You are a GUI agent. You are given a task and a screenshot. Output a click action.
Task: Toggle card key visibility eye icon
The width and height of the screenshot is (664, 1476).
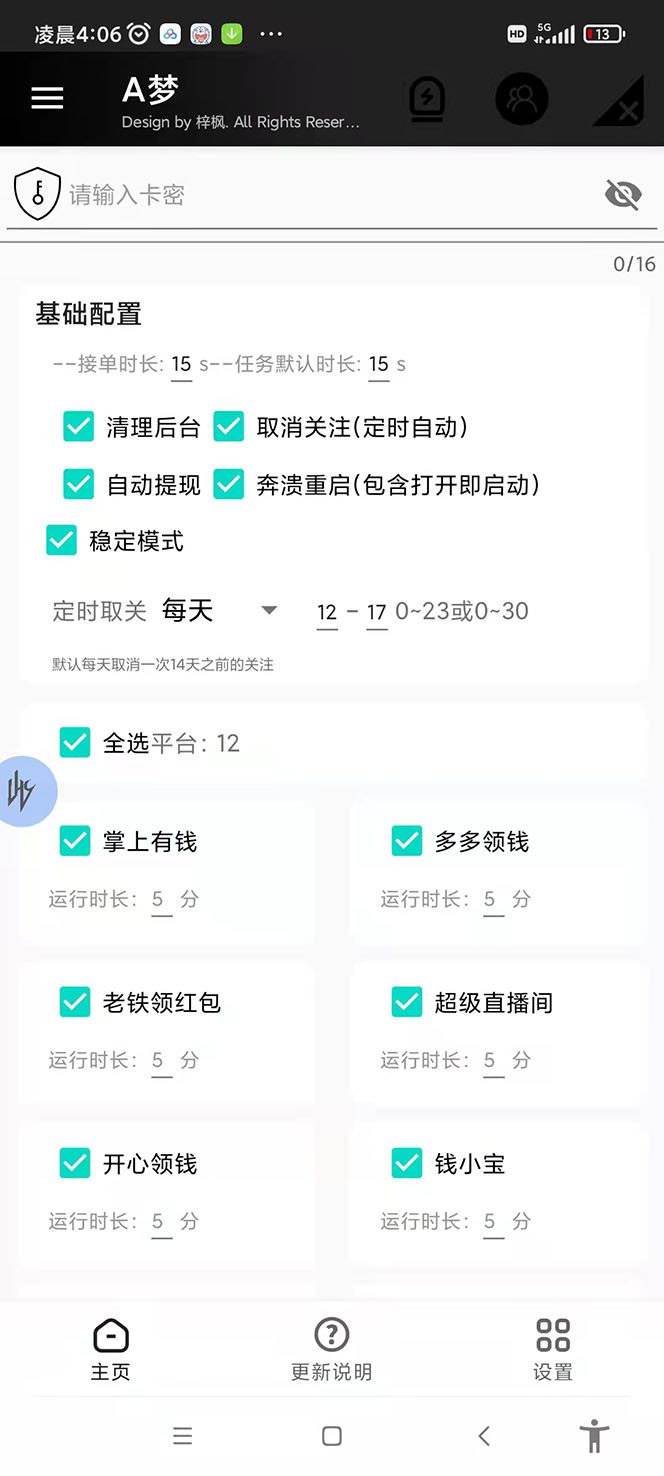coord(623,194)
